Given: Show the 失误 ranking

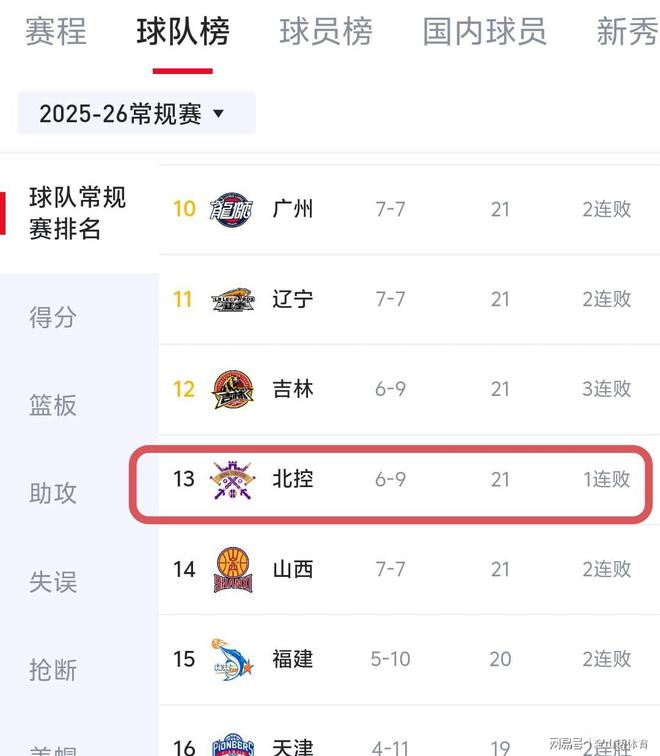Looking at the screenshot, I should coord(53,582).
